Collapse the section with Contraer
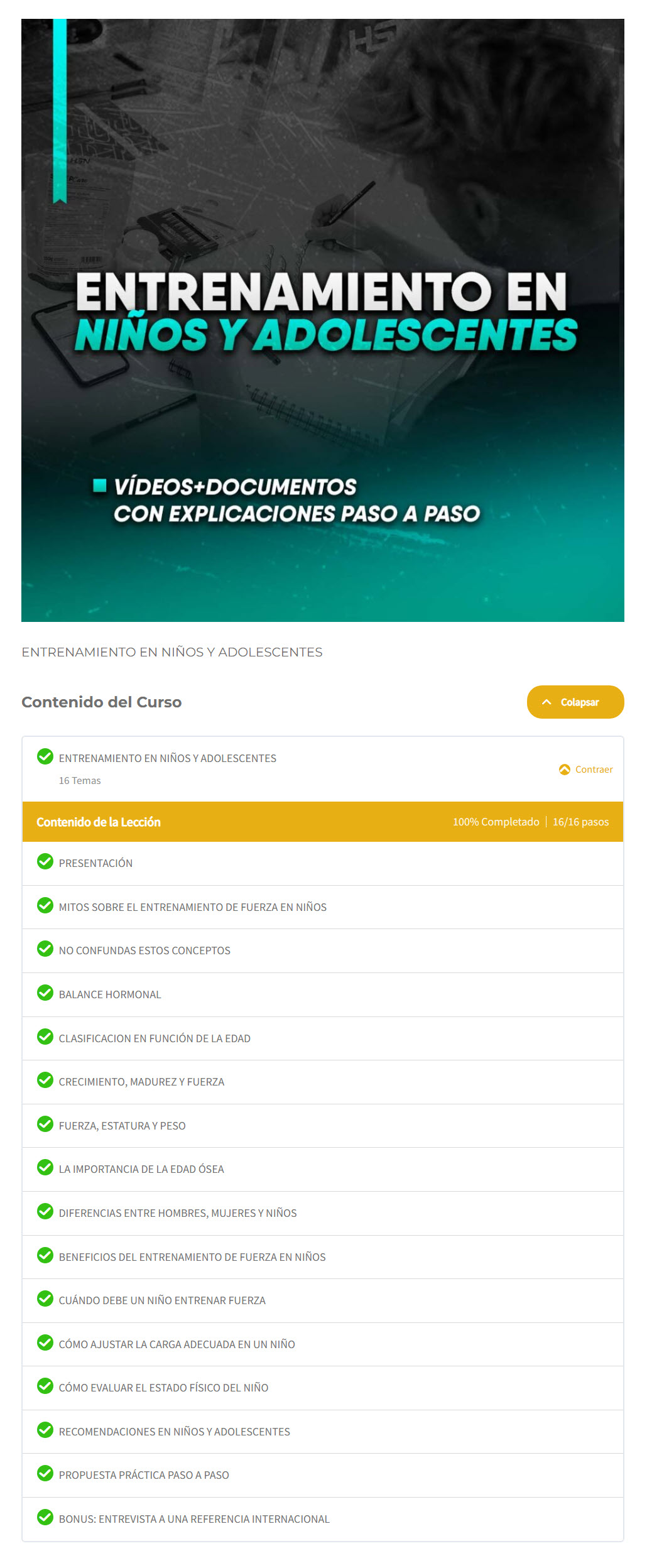Viewport: 647px width, 1568px height. click(585, 770)
